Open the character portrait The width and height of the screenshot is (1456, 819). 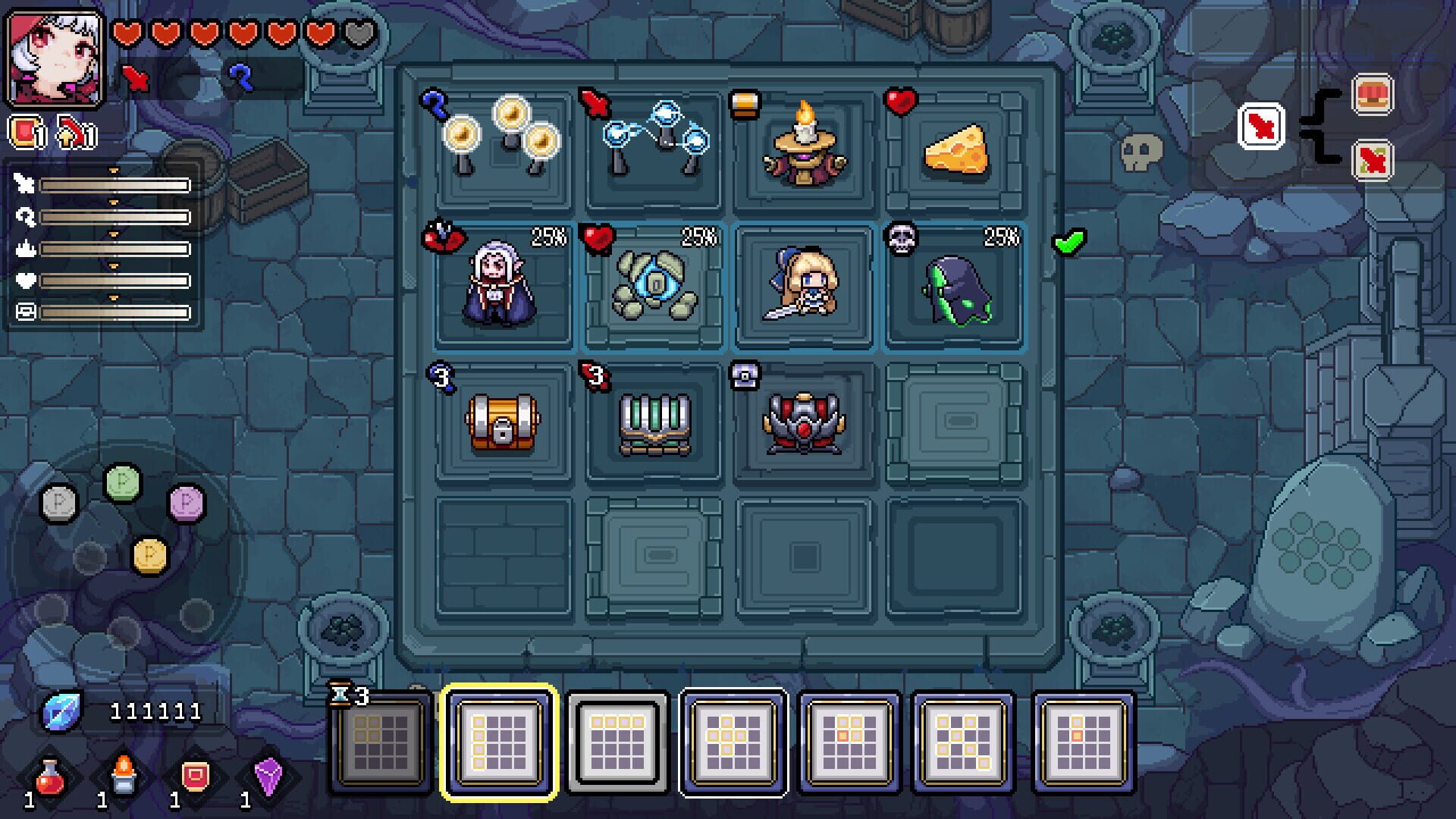click(x=55, y=58)
